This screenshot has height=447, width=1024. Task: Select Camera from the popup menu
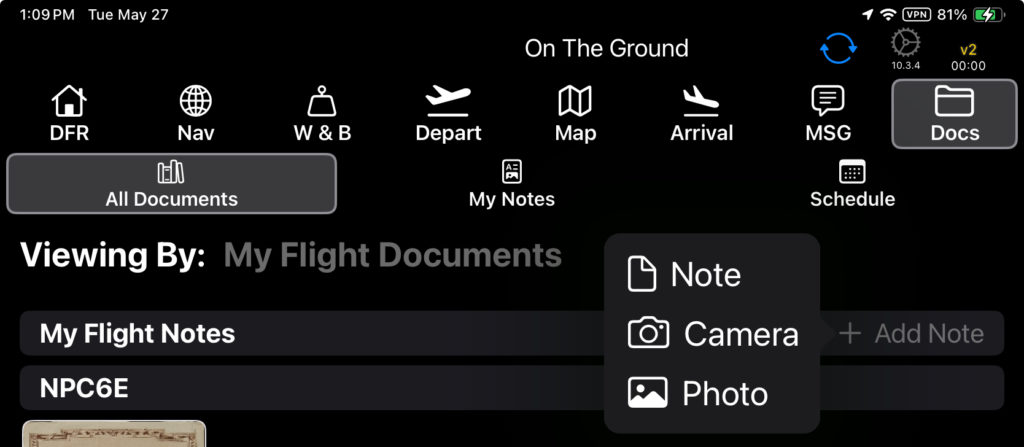point(714,334)
